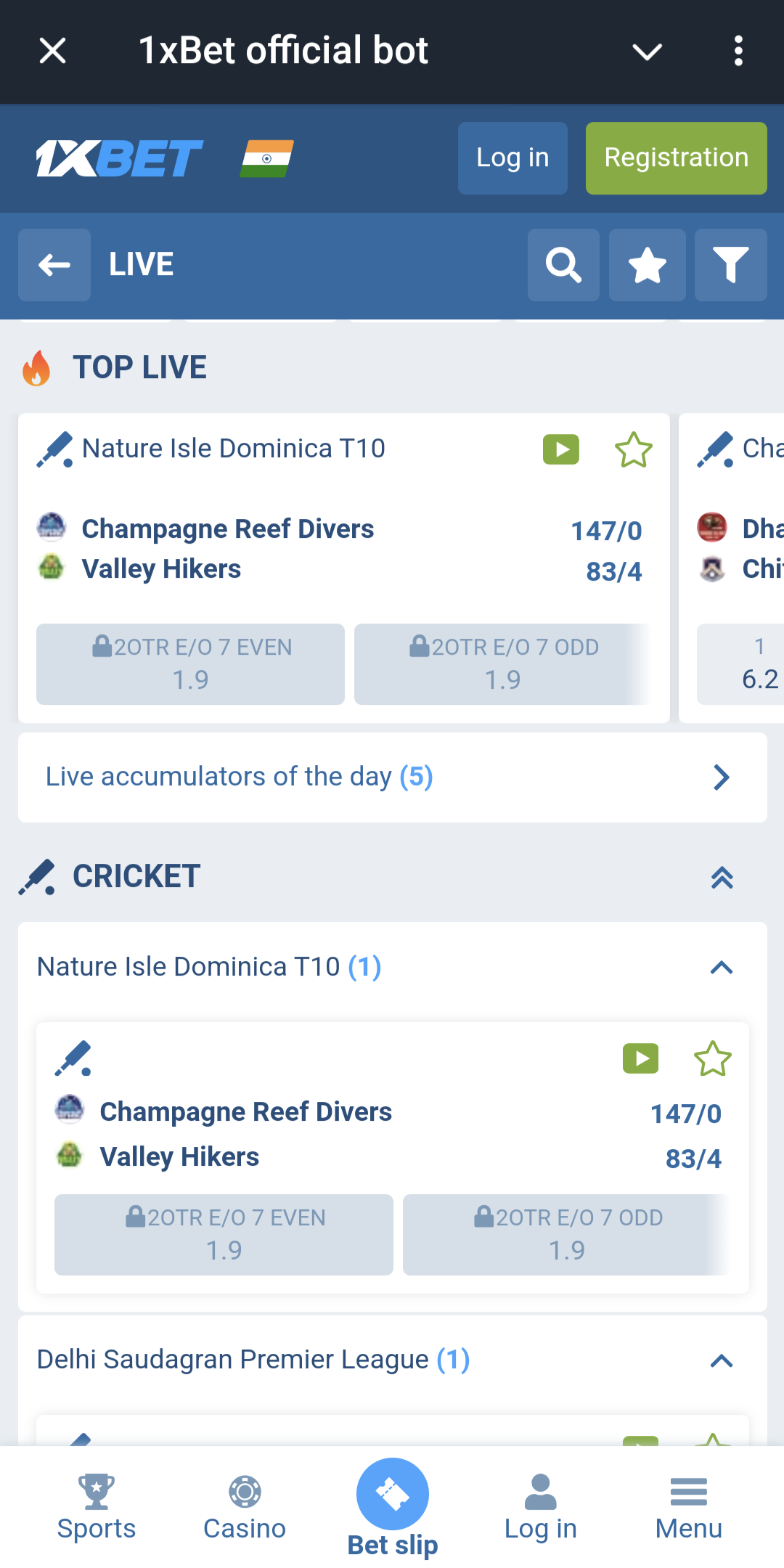Image resolution: width=784 pixels, height=1568 pixels.
Task: Open the filter funnel options
Action: (730, 265)
